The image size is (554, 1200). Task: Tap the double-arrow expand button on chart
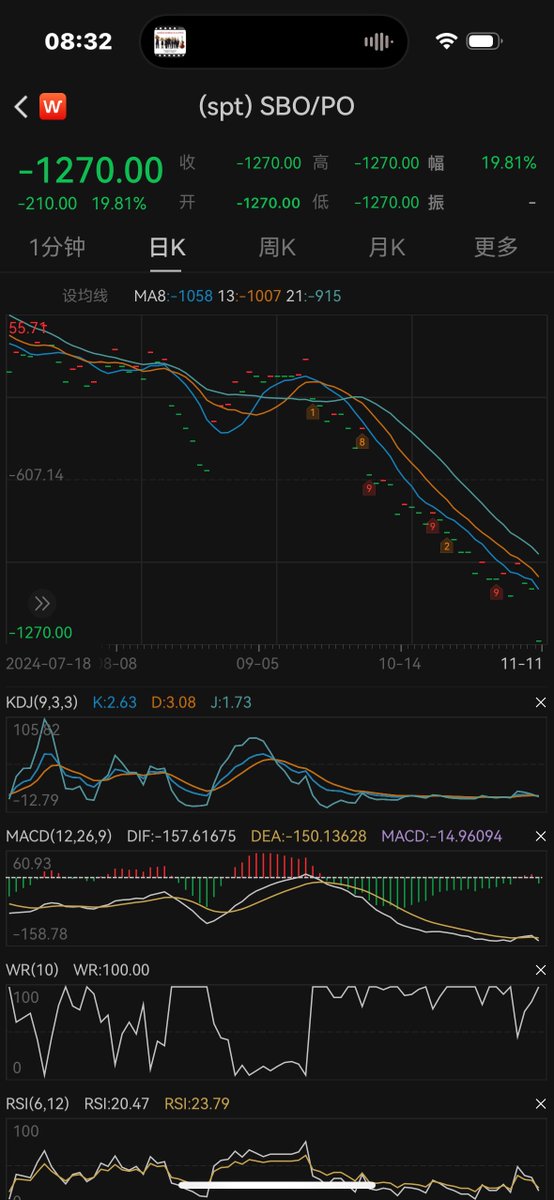pyautogui.click(x=42, y=603)
